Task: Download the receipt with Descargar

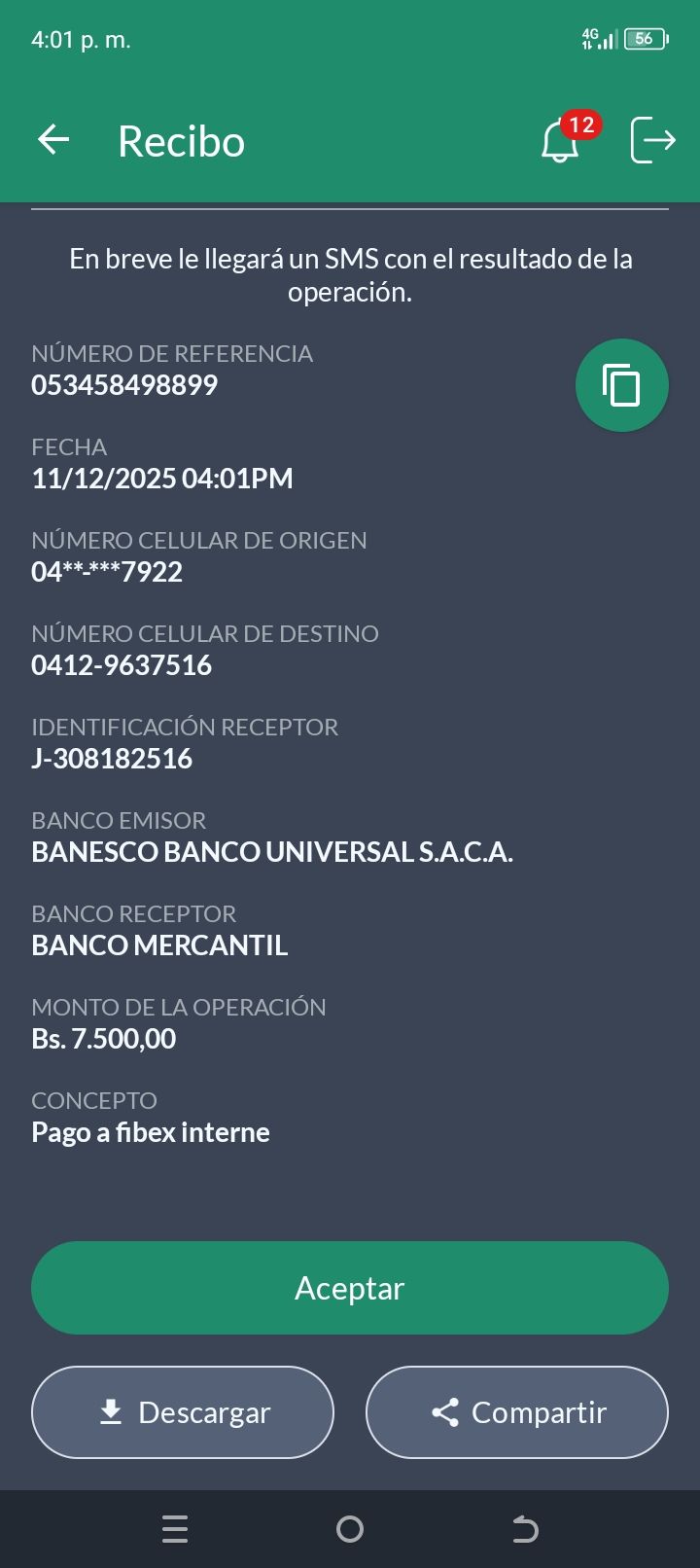Action: click(x=183, y=1412)
